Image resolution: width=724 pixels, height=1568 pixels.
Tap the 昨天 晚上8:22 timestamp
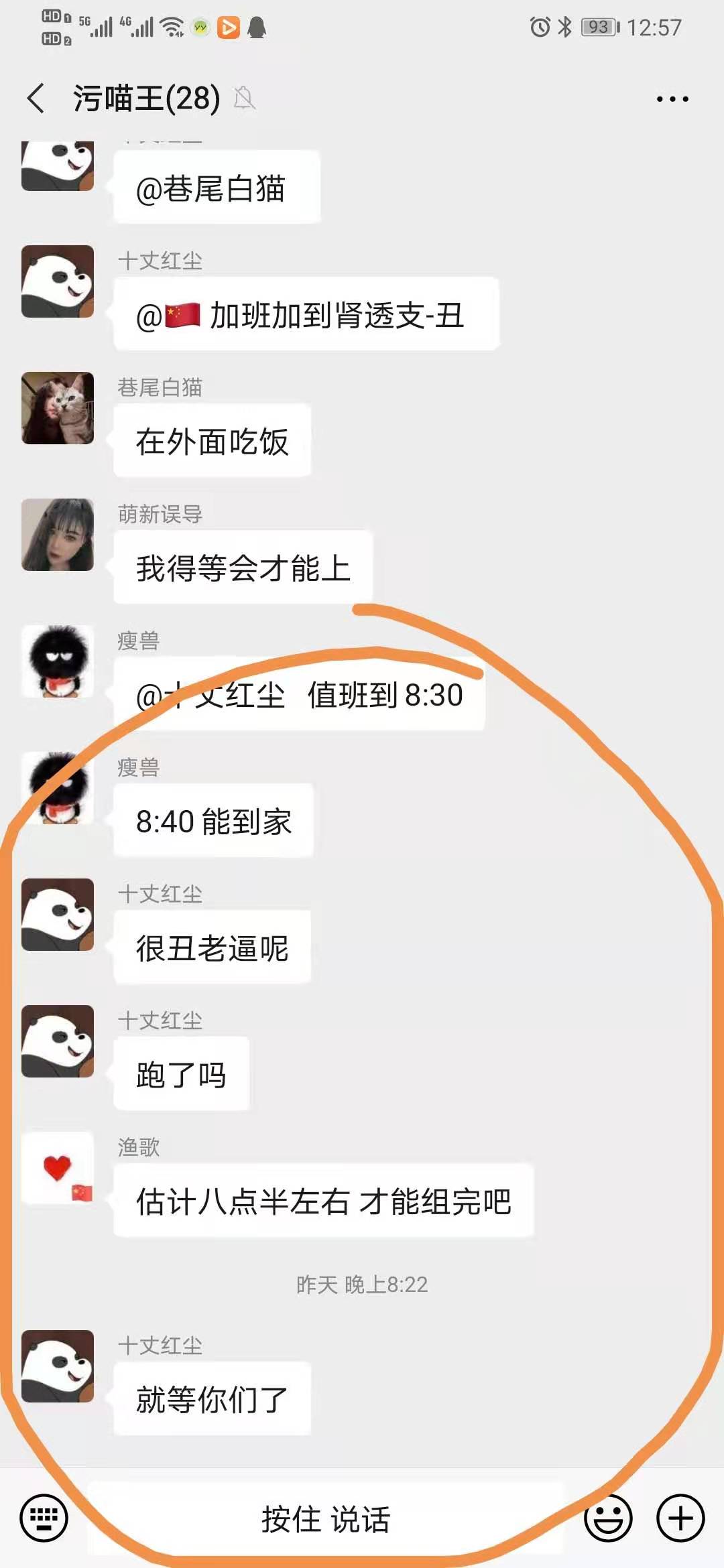tap(361, 1285)
